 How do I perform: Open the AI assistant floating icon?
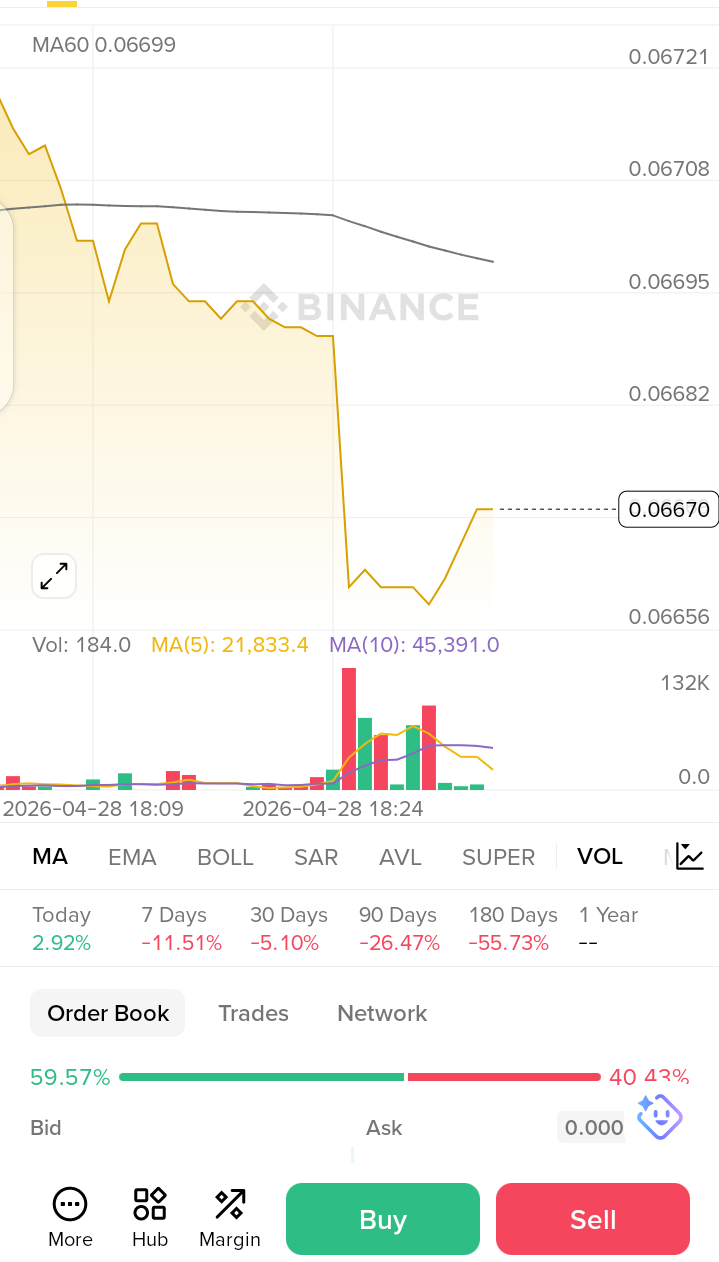click(660, 1116)
